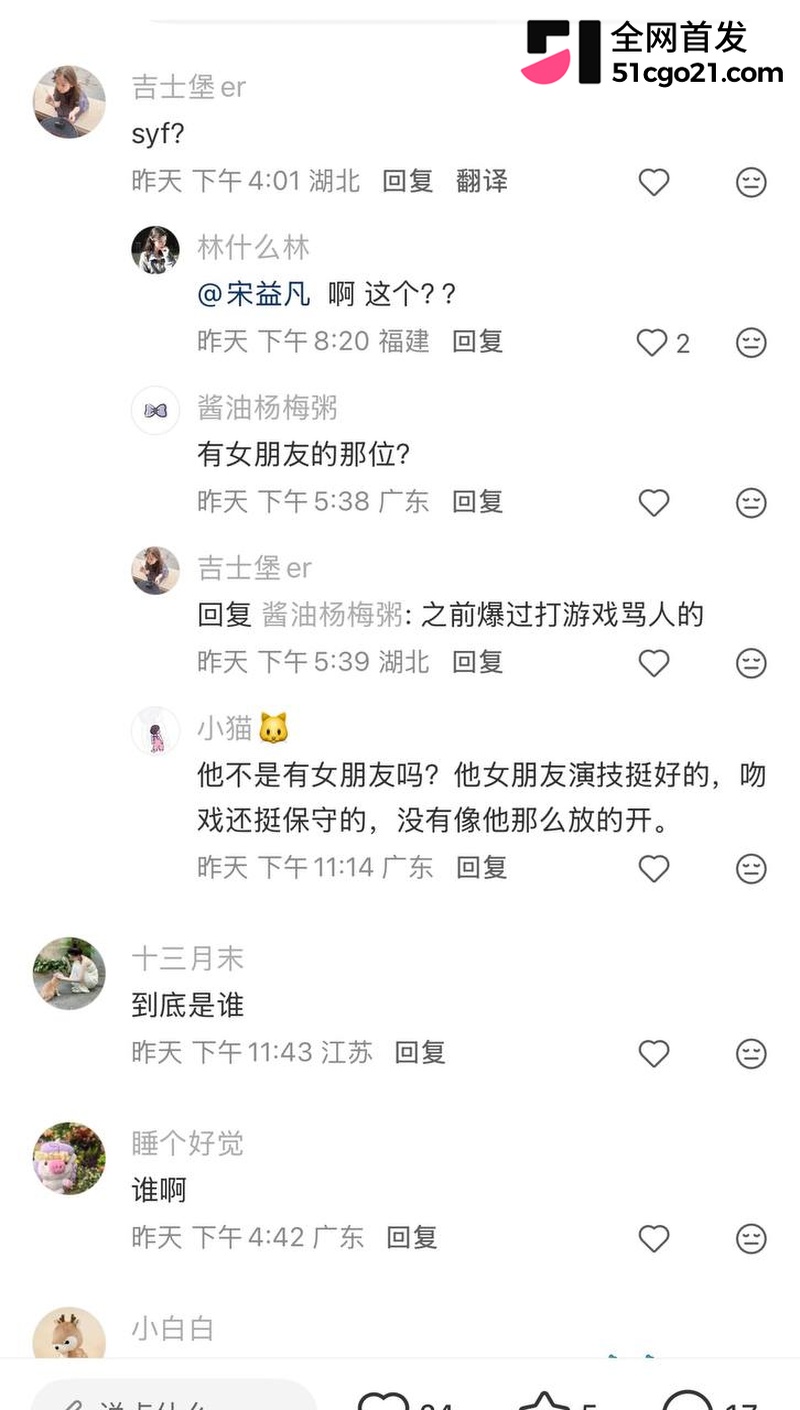The width and height of the screenshot is (800, 1410).
Task: Like 吉士堡er's "syf?" comment
Action: (x=654, y=182)
